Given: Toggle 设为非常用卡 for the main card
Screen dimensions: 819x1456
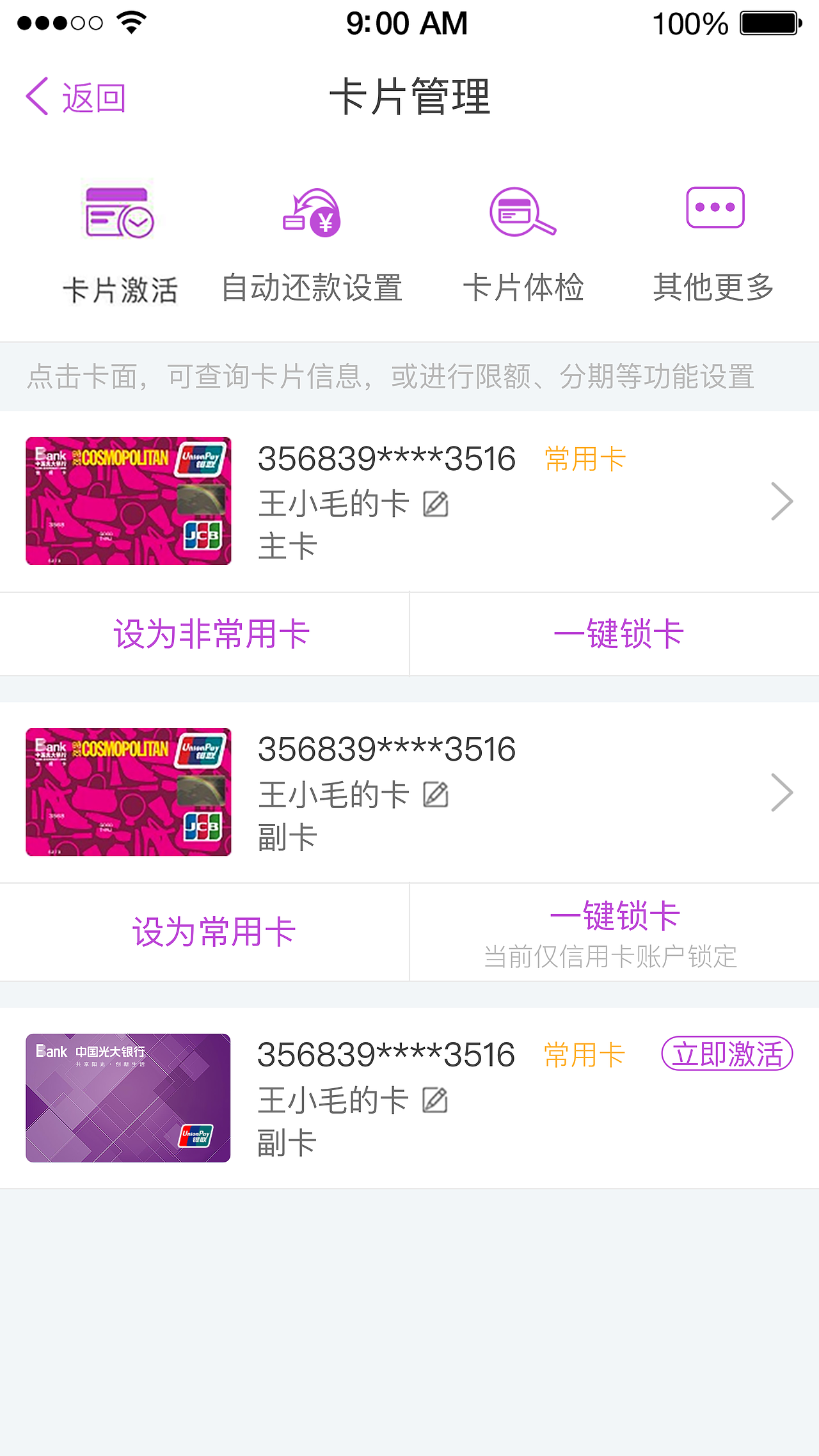Looking at the screenshot, I should 211,633.
